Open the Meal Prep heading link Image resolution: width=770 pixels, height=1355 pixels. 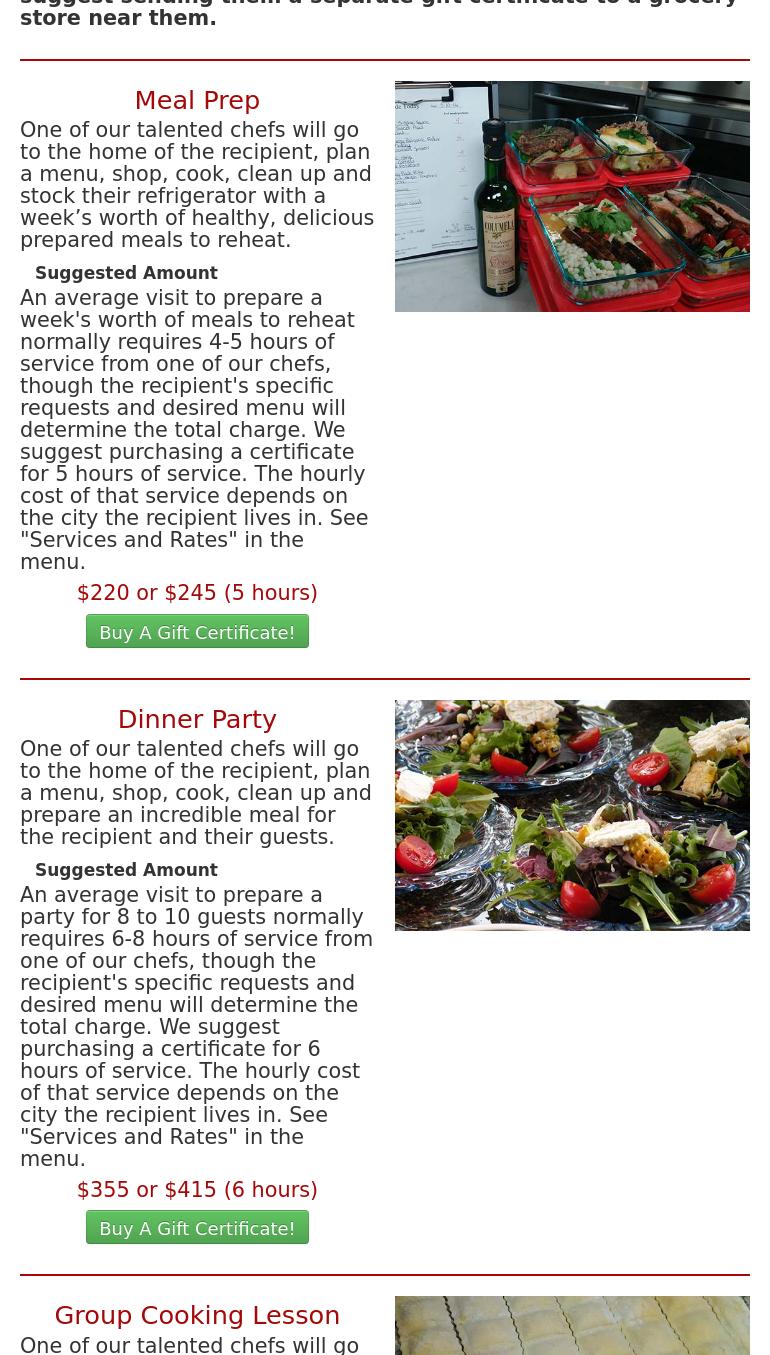[197, 100]
